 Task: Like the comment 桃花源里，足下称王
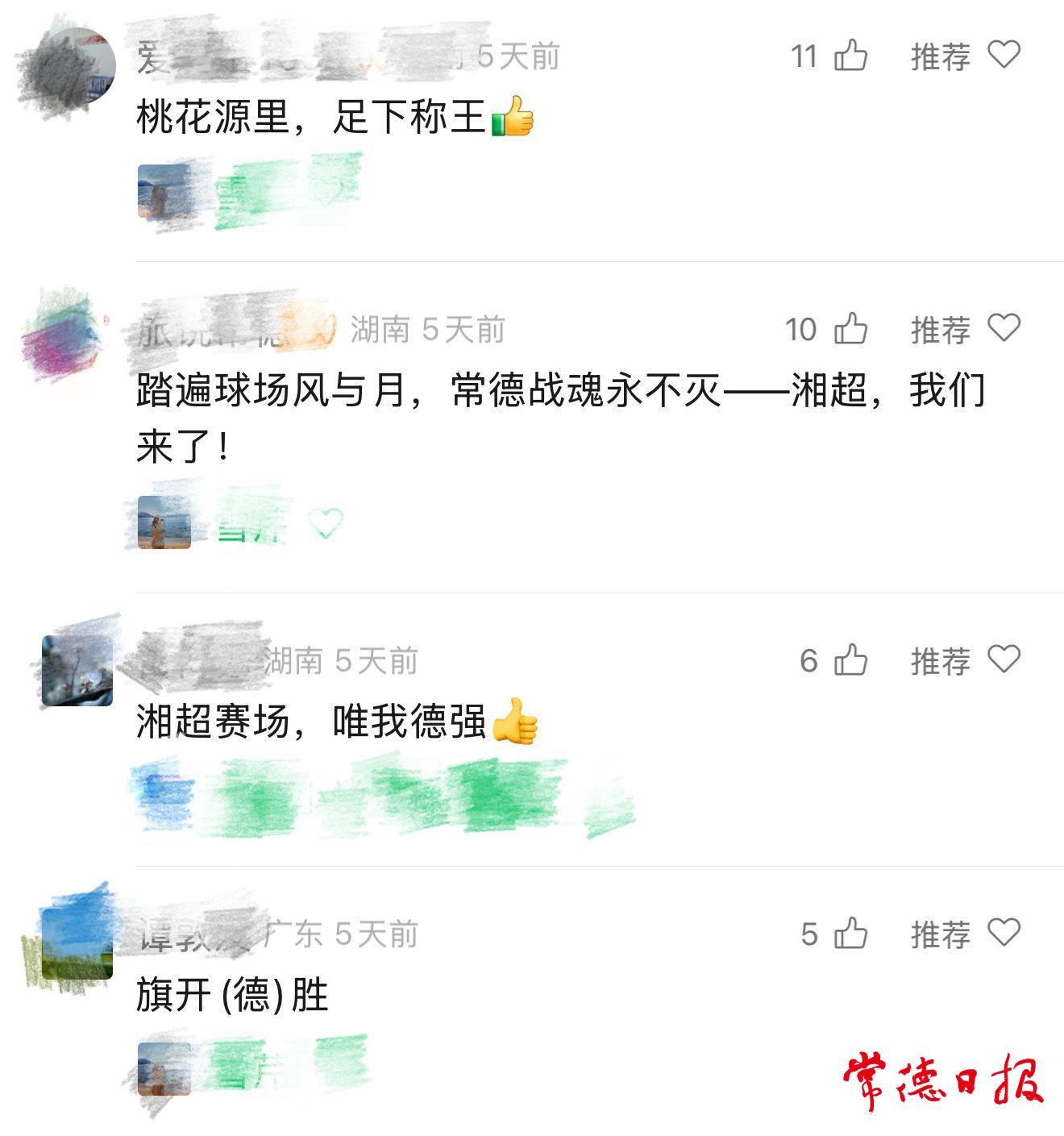850,56
